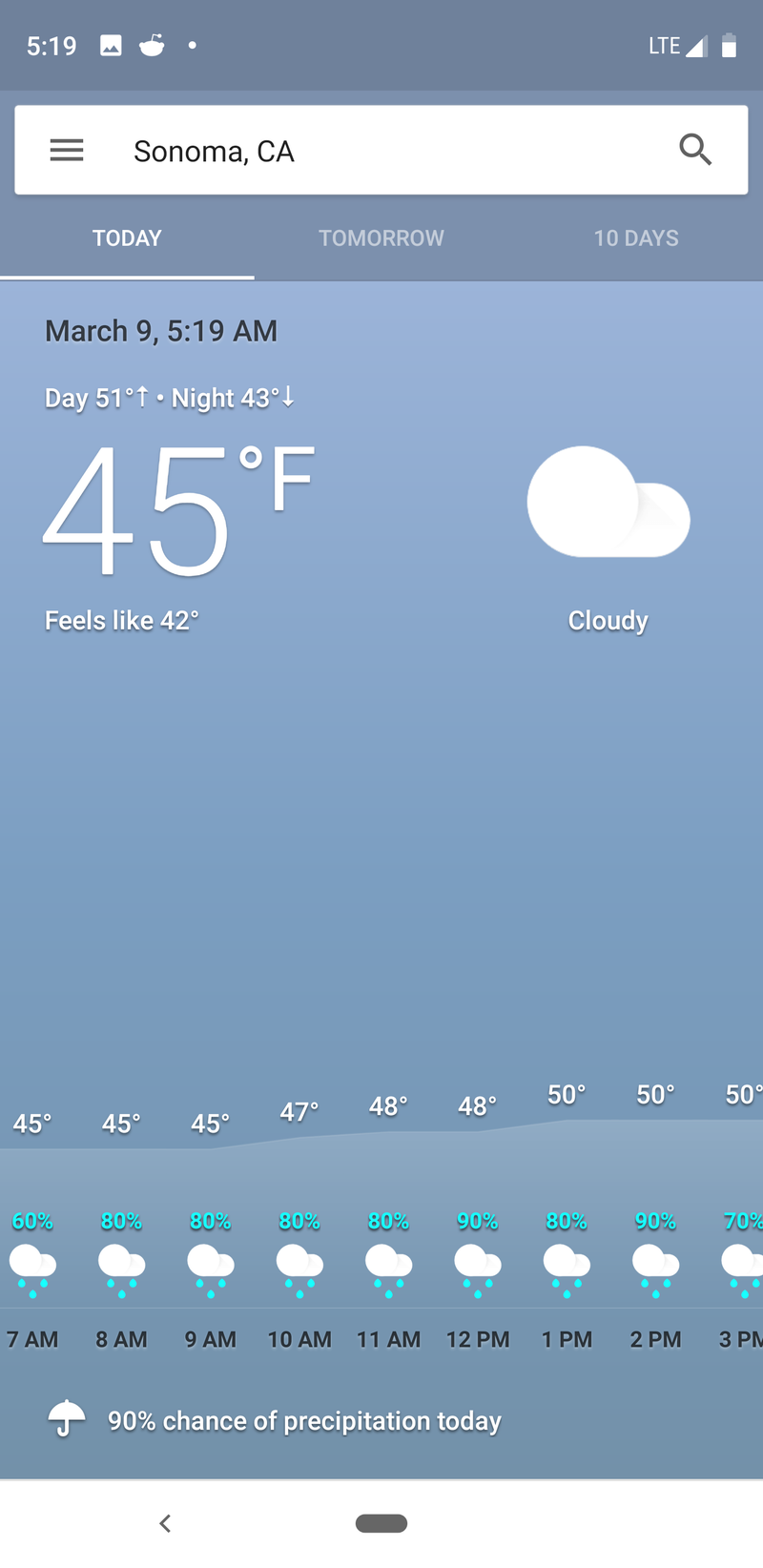This screenshot has width=763, height=1568.
Task: Open the hamburger drawer menu
Action: point(67,151)
